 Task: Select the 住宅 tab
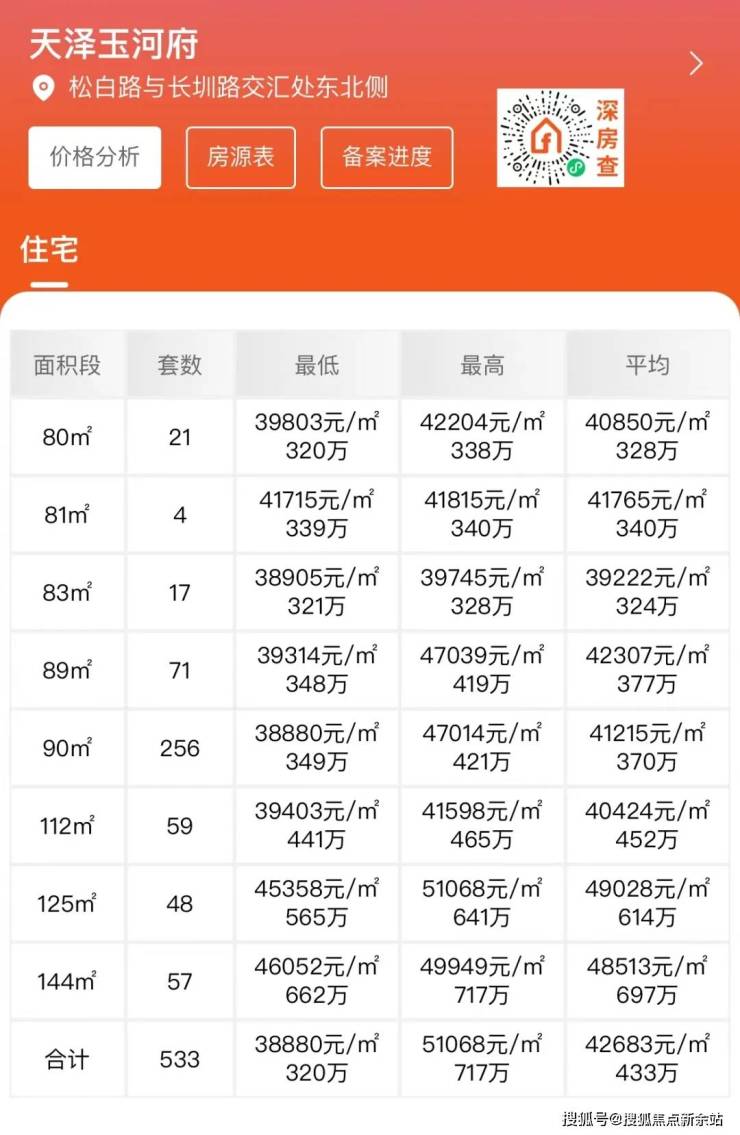coord(49,250)
